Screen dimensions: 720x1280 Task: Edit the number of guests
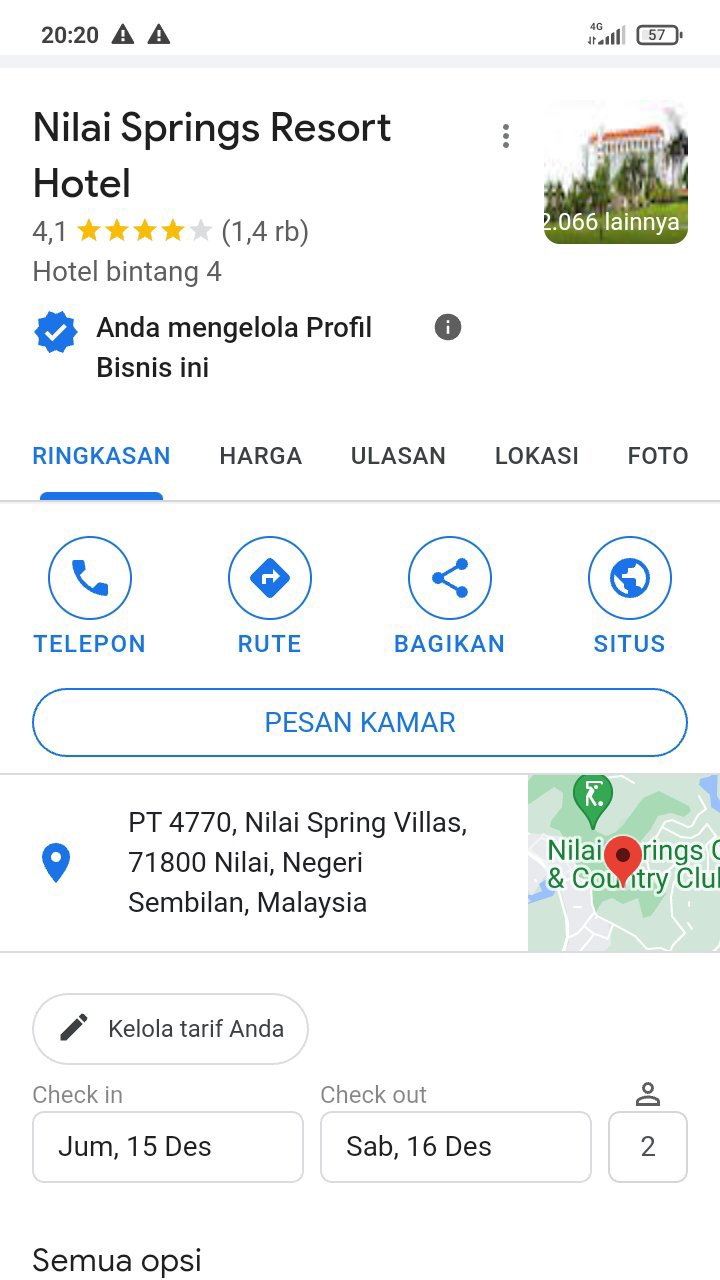click(x=648, y=1146)
